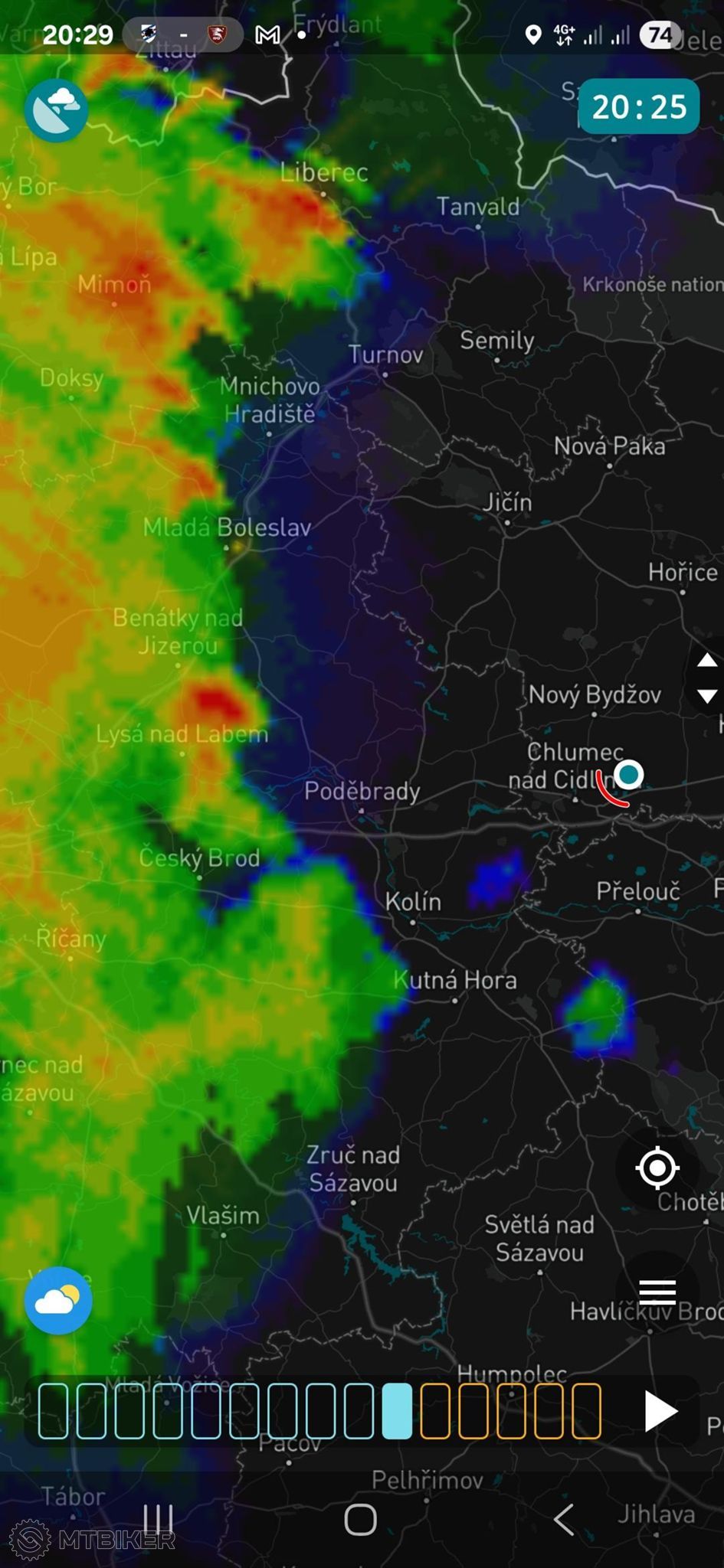Center map on my location
Image resolution: width=724 pixels, height=1568 pixels.
657,1168
